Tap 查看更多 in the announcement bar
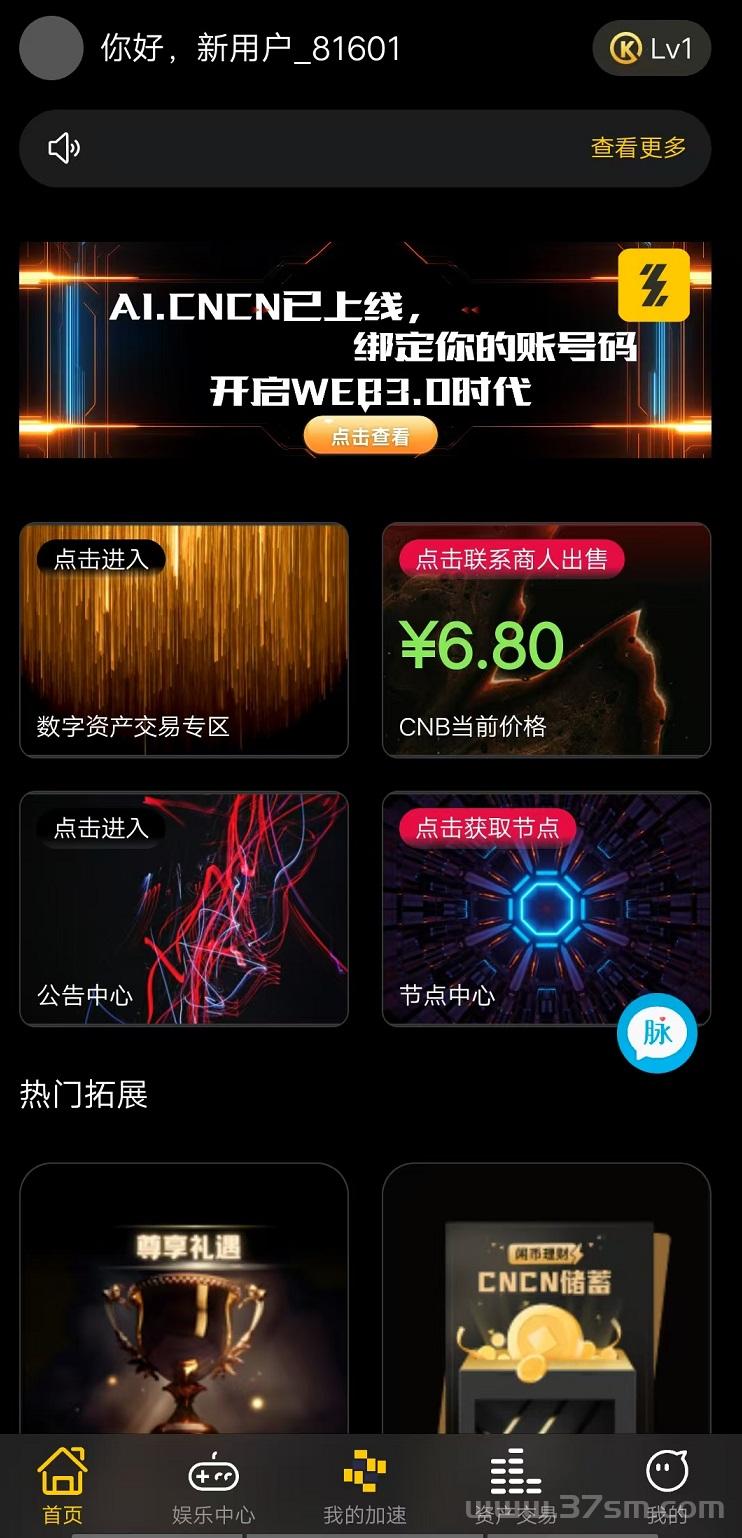Screen dimensions: 742x1538 (638, 148)
